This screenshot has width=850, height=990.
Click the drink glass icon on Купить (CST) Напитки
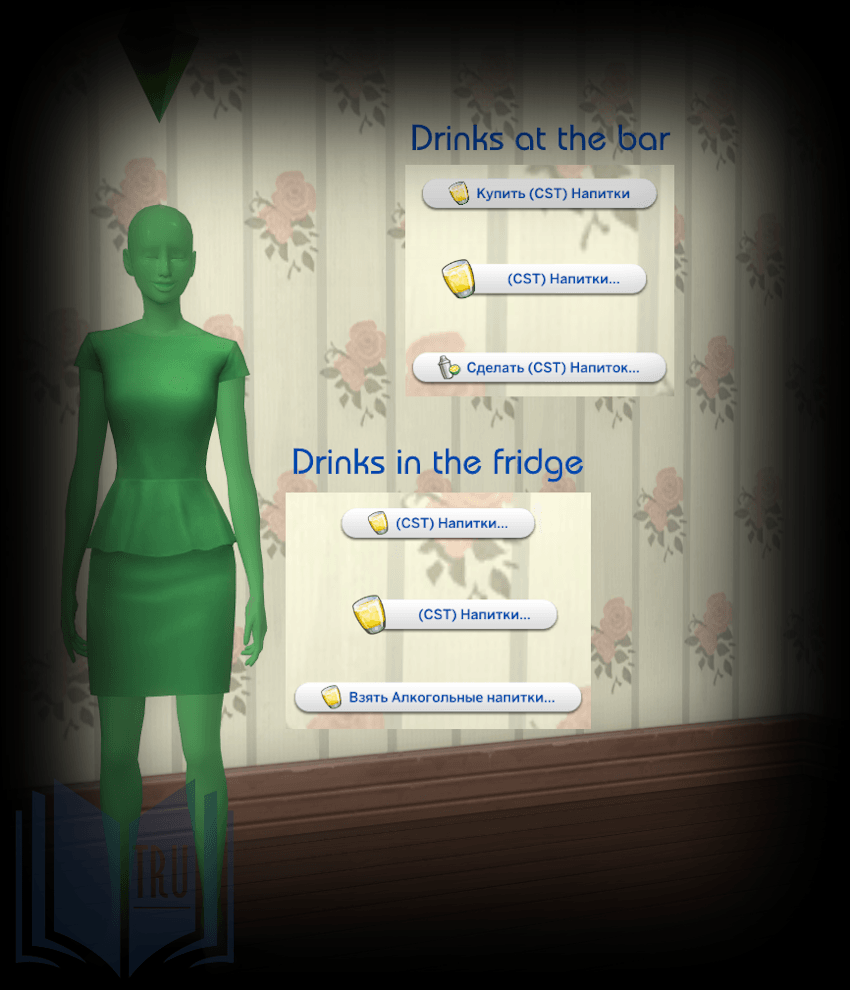coord(457,193)
